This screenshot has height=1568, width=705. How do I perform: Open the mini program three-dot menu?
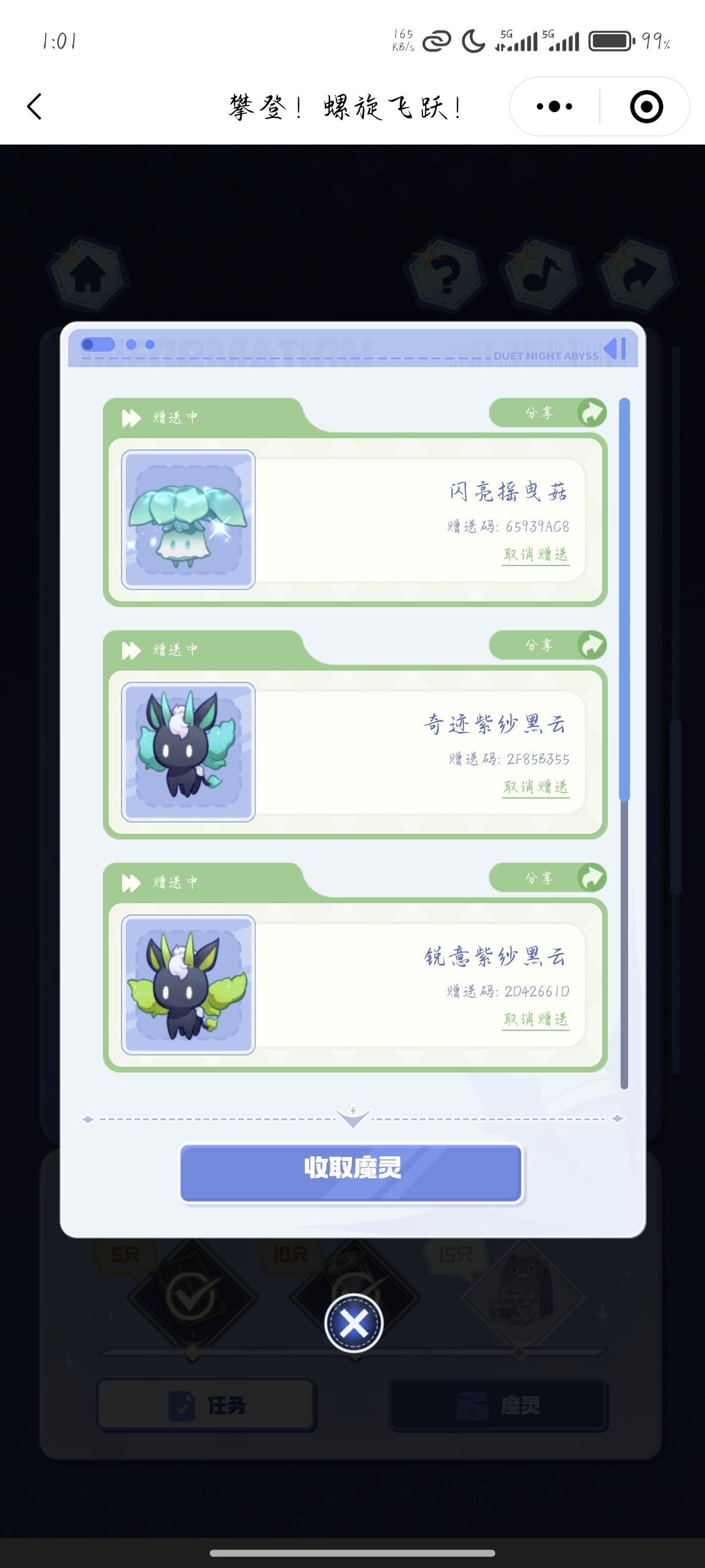[554, 106]
